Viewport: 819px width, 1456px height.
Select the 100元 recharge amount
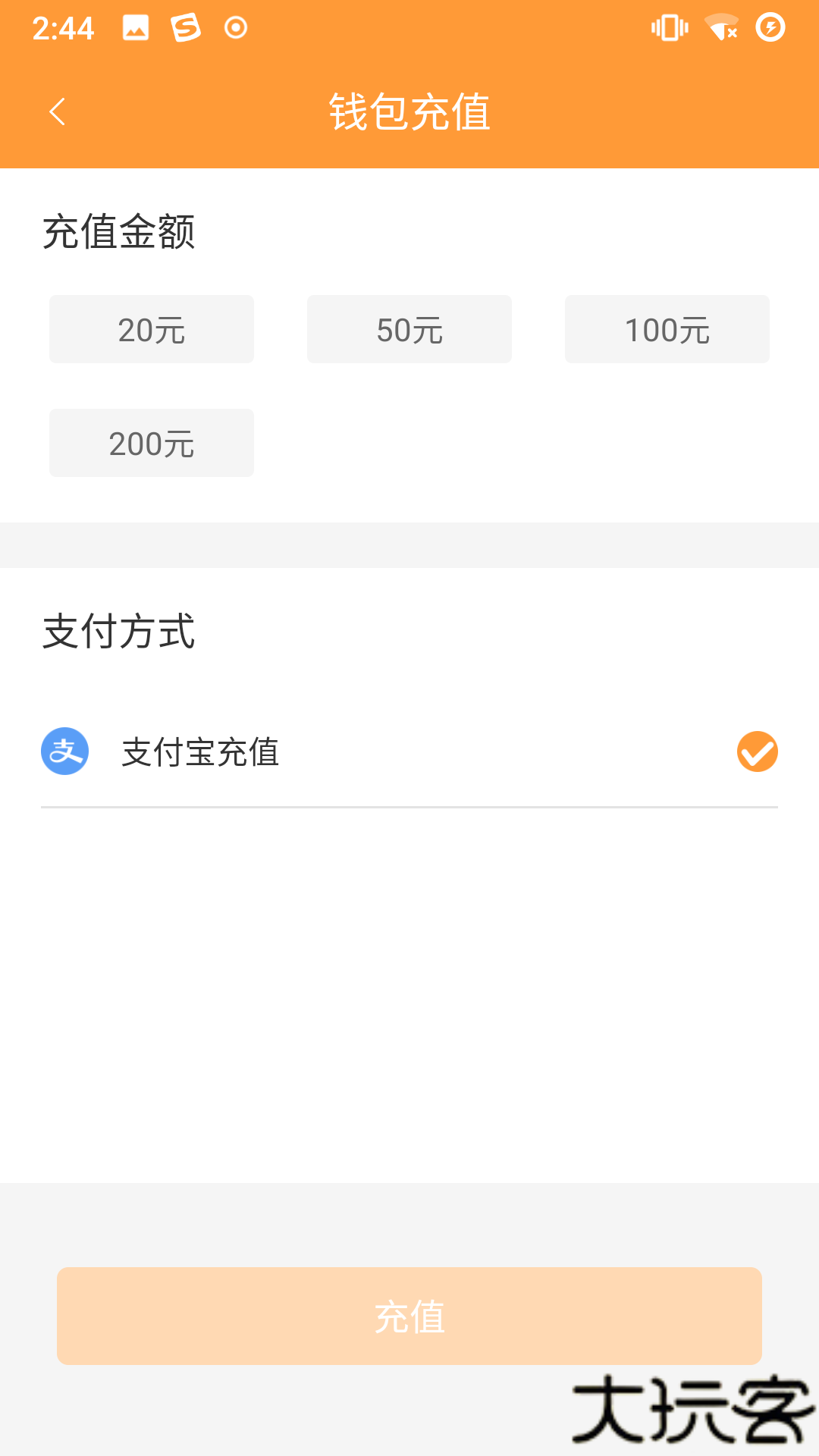coord(667,328)
